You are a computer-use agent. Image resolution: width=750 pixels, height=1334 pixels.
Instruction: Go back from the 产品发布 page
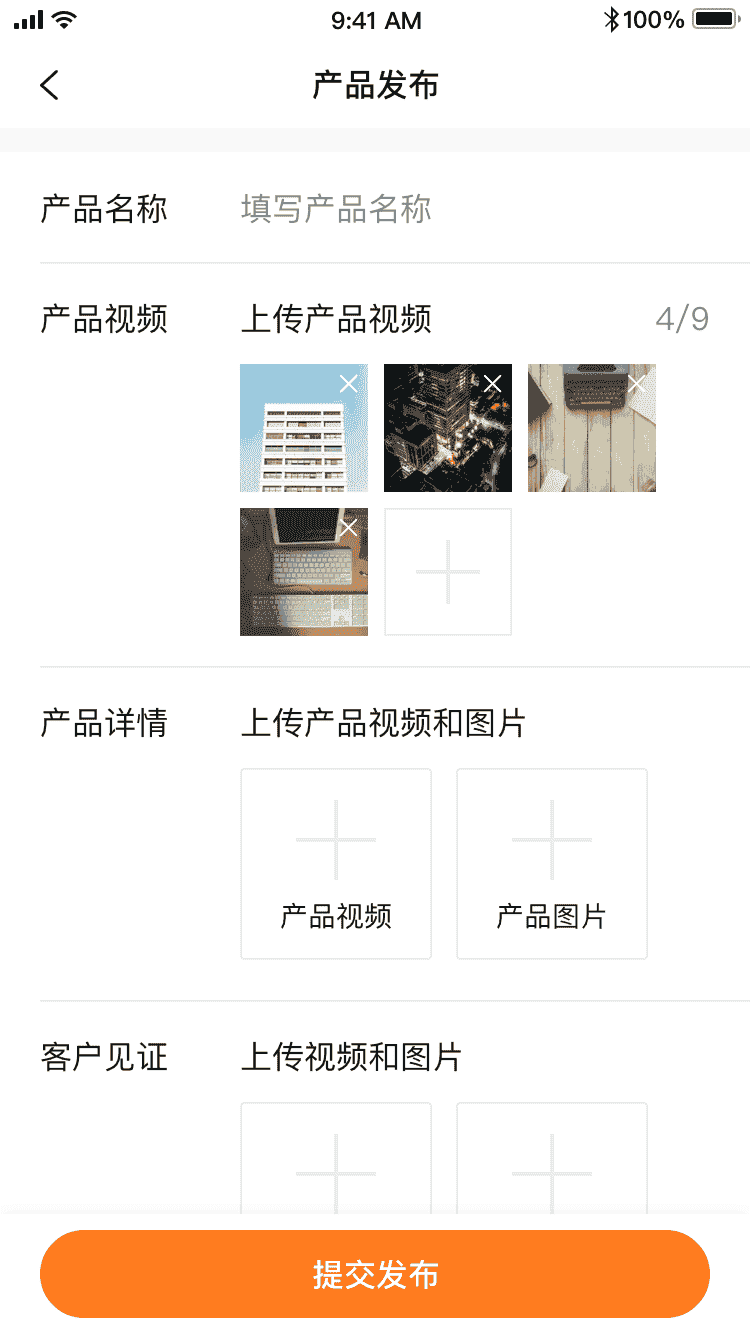click(x=50, y=86)
